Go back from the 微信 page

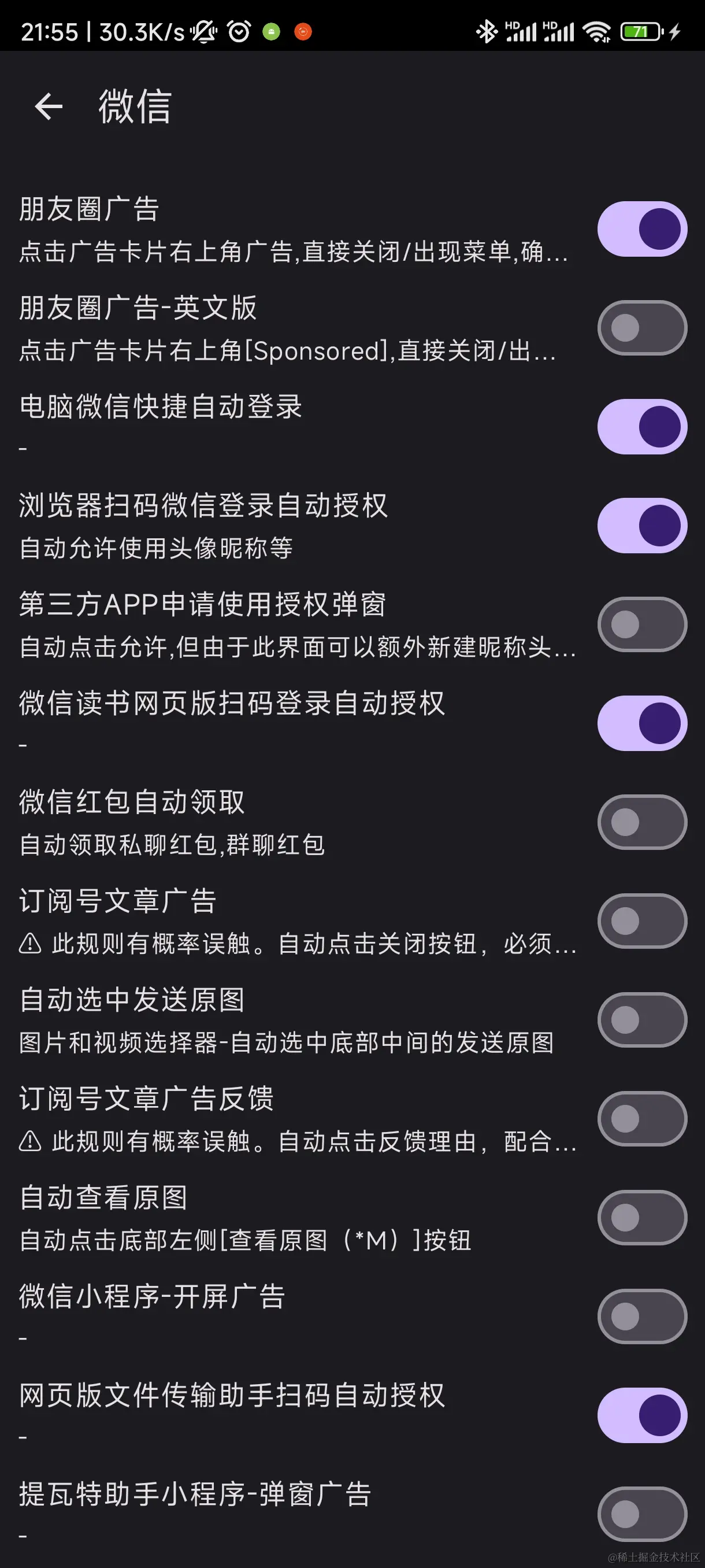[x=49, y=107]
